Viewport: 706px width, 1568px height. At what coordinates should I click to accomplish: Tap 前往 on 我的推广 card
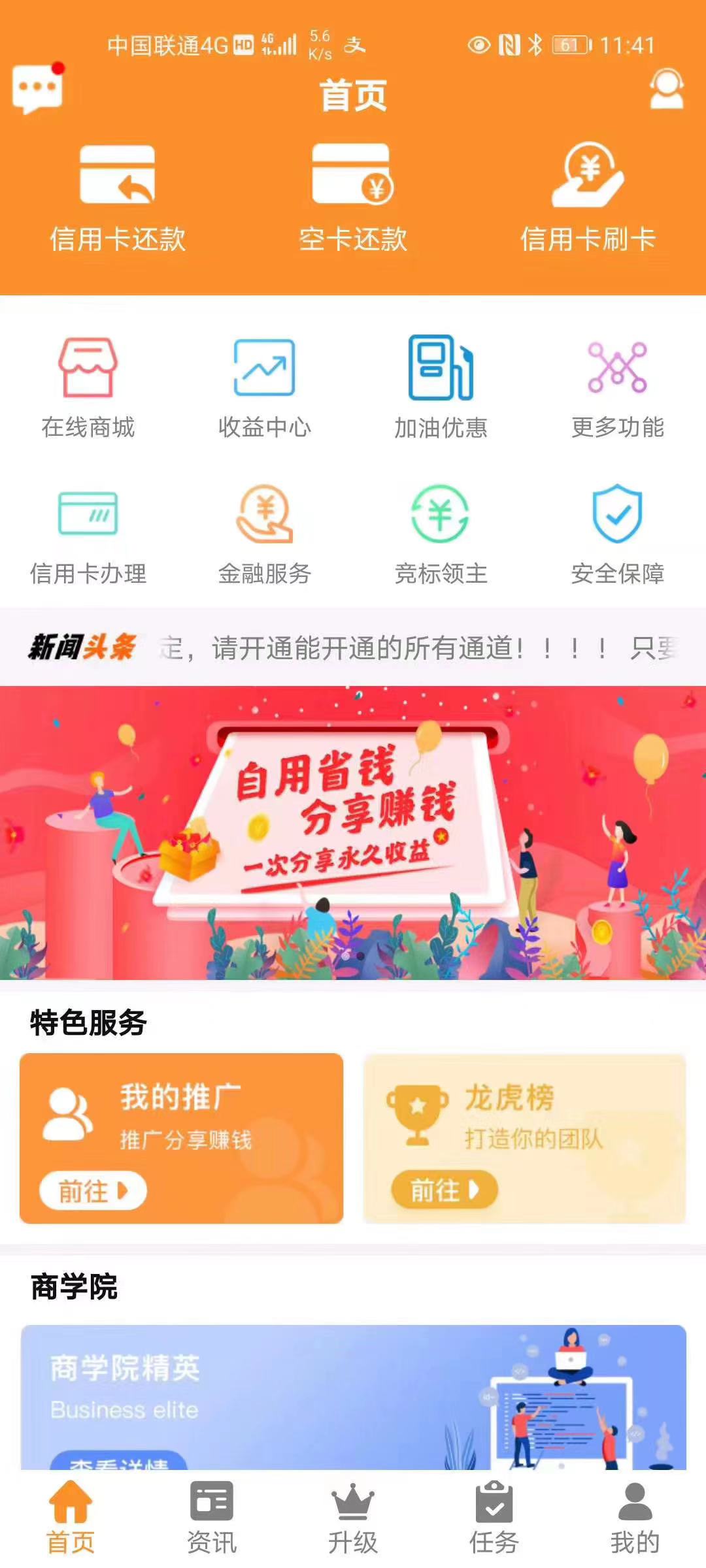(93, 1191)
